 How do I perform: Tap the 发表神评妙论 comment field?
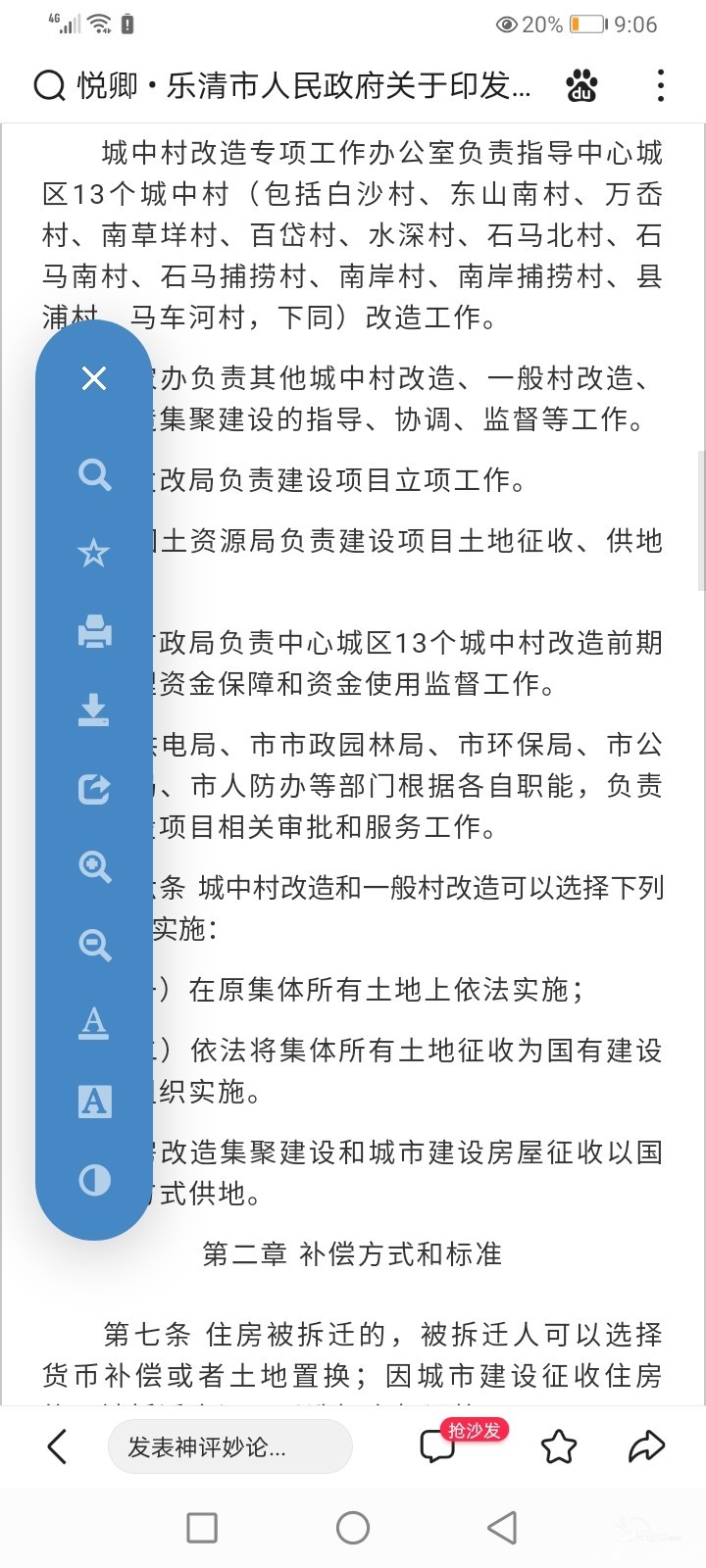click(229, 1446)
